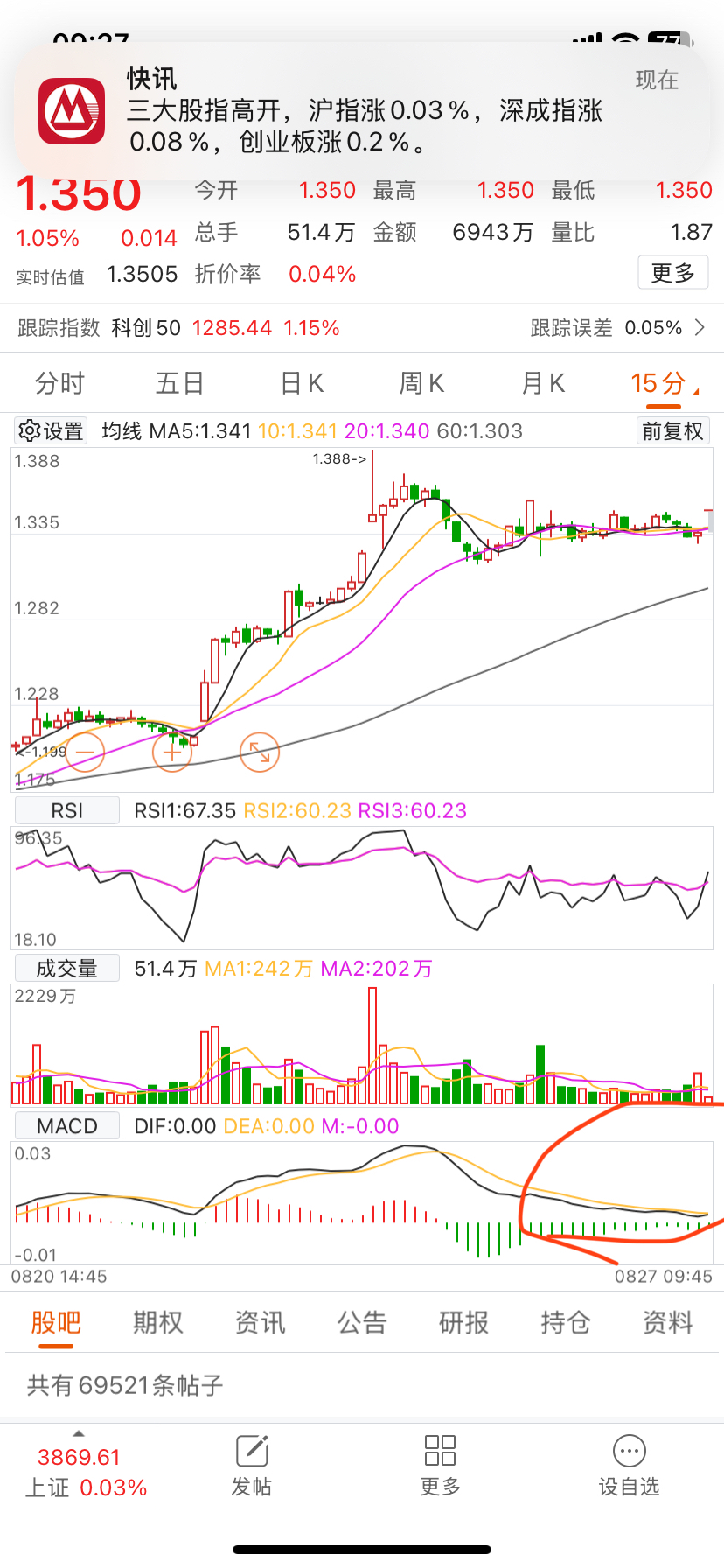Screen dimensions: 724x1568
Task: Zoom out the K-line chart
Action: tap(85, 751)
